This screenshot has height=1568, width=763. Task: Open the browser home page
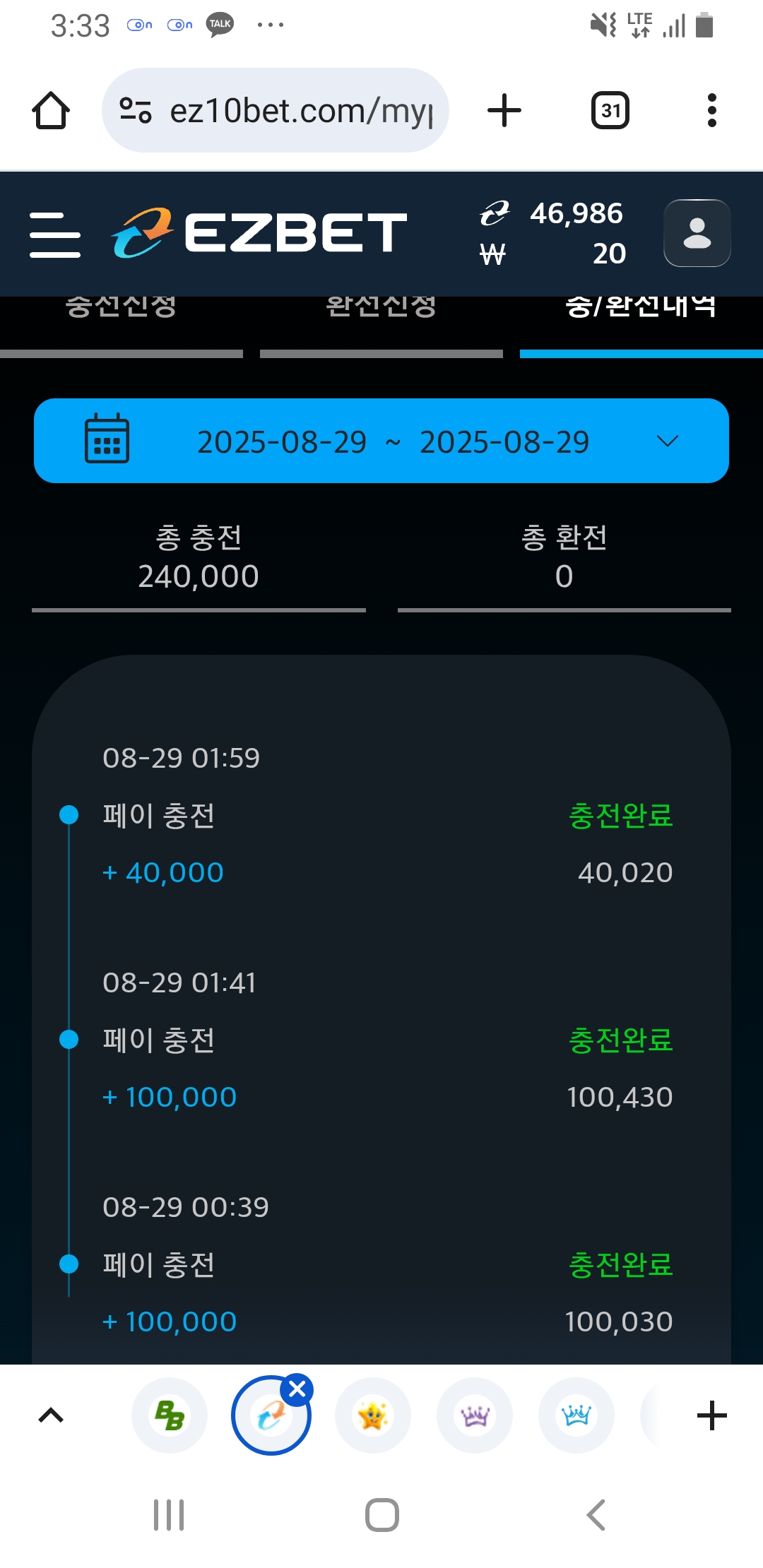[x=51, y=111]
